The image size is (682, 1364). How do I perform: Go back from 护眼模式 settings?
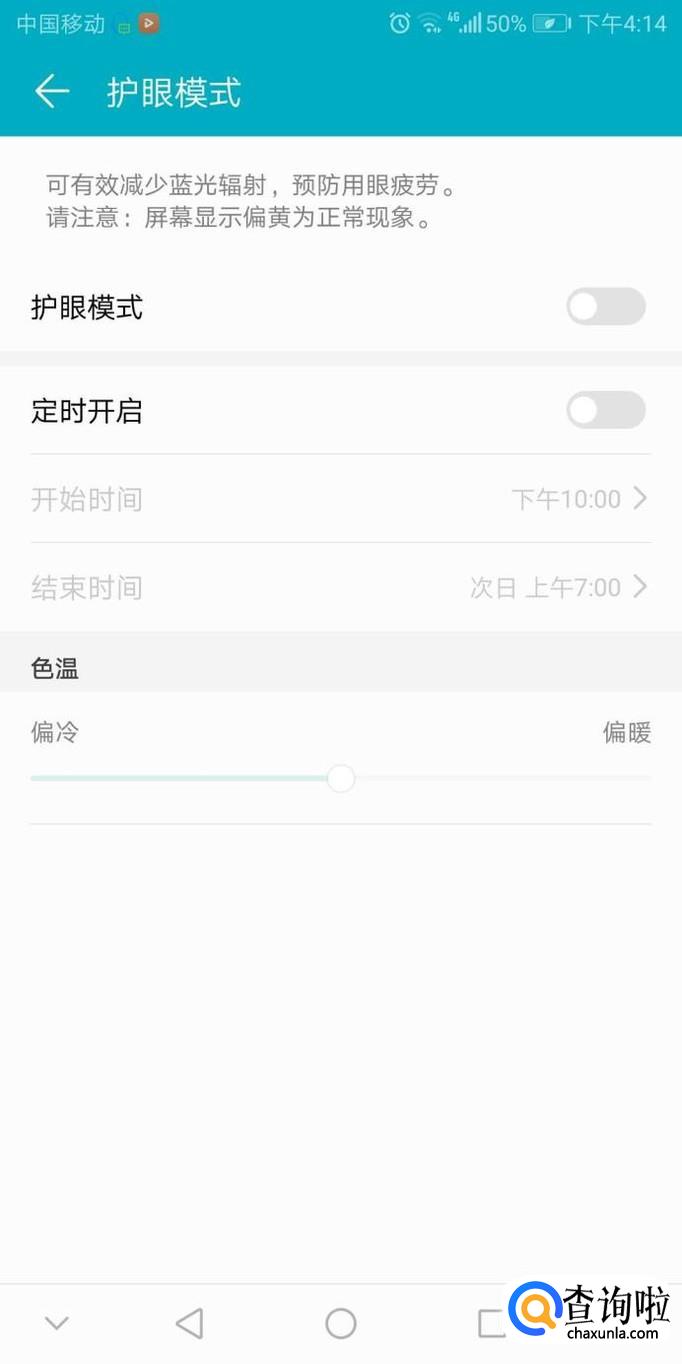pyautogui.click(x=52, y=92)
